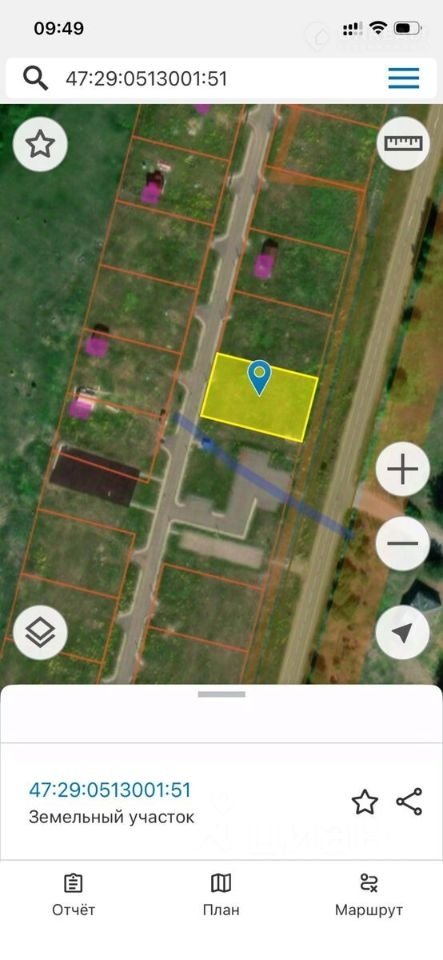This screenshot has width=443, height=960.
Task: Center map on my location
Action: pyautogui.click(x=403, y=633)
